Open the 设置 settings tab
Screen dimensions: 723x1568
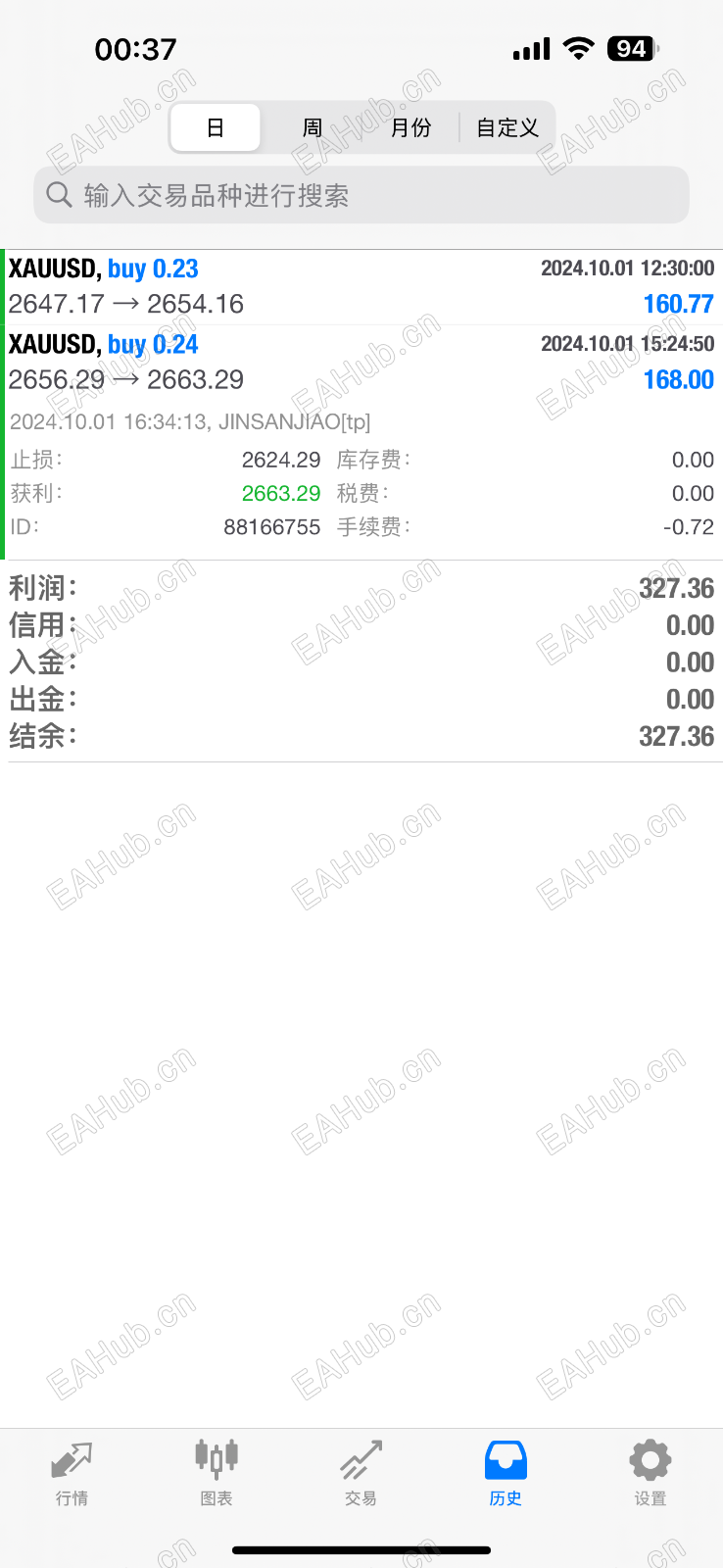click(x=650, y=1472)
